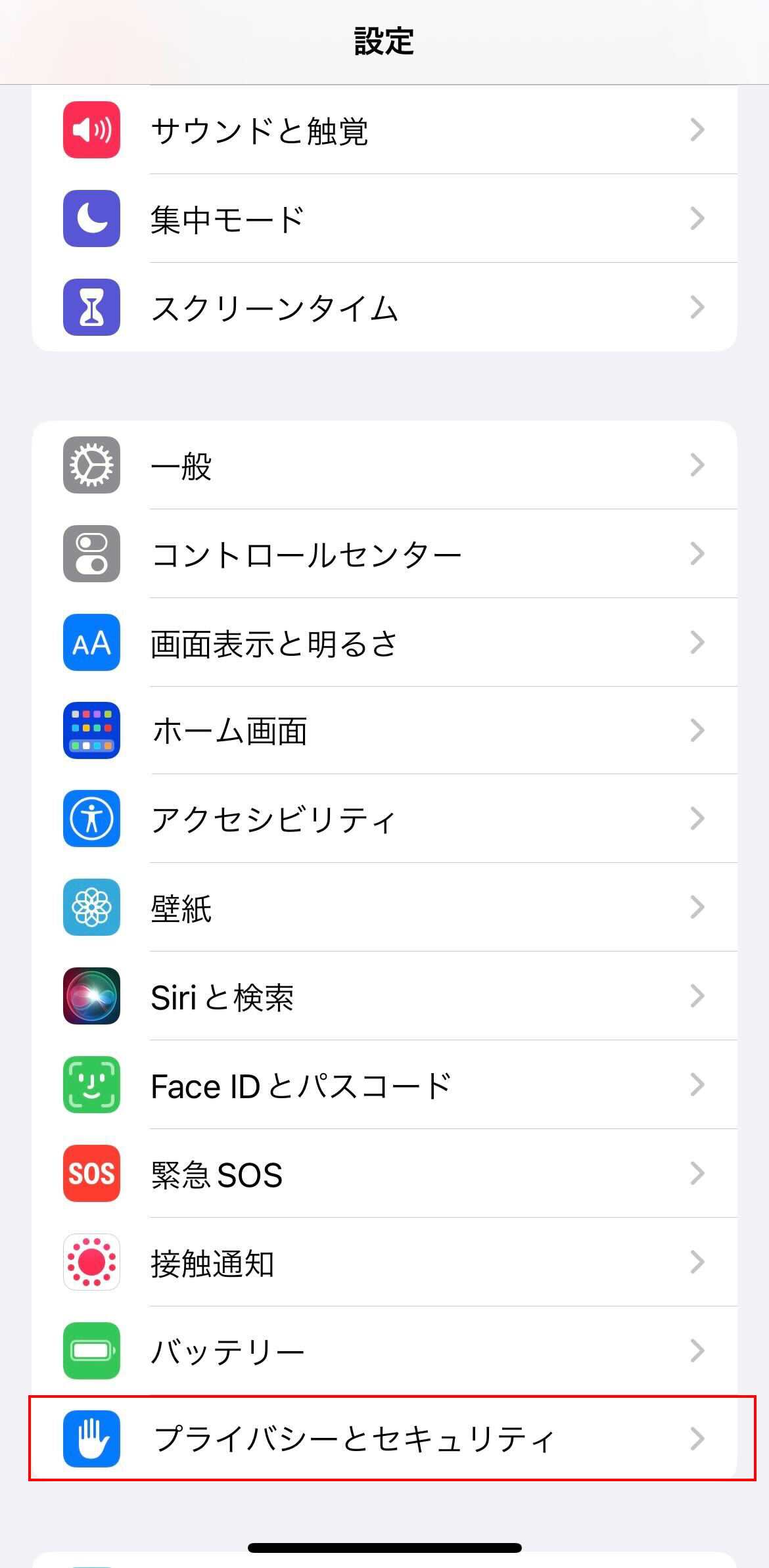The image size is (769, 1568).
Task: Open 集中モード settings
Action: (x=384, y=218)
